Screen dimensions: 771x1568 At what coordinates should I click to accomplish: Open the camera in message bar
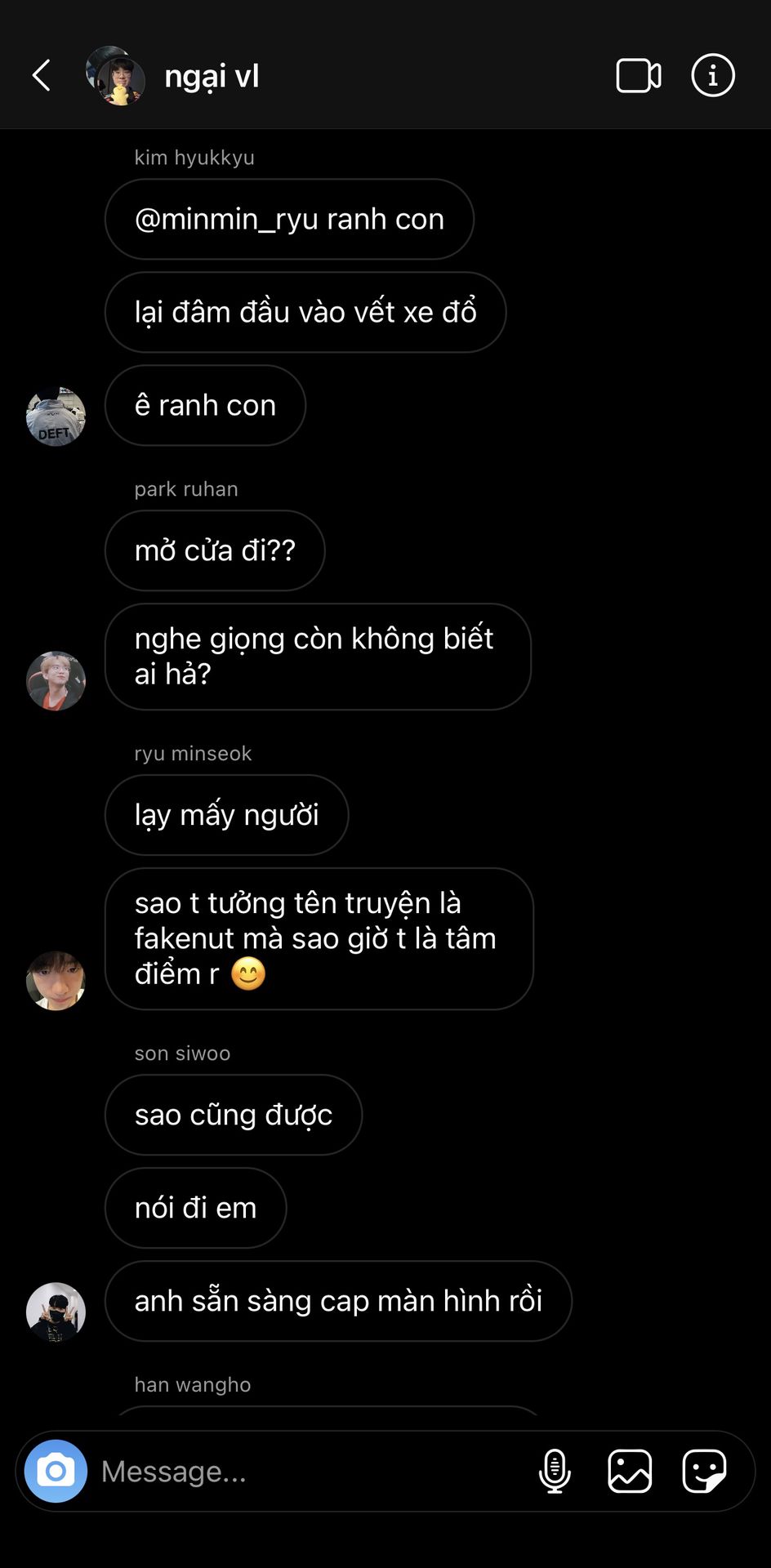click(x=56, y=1471)
